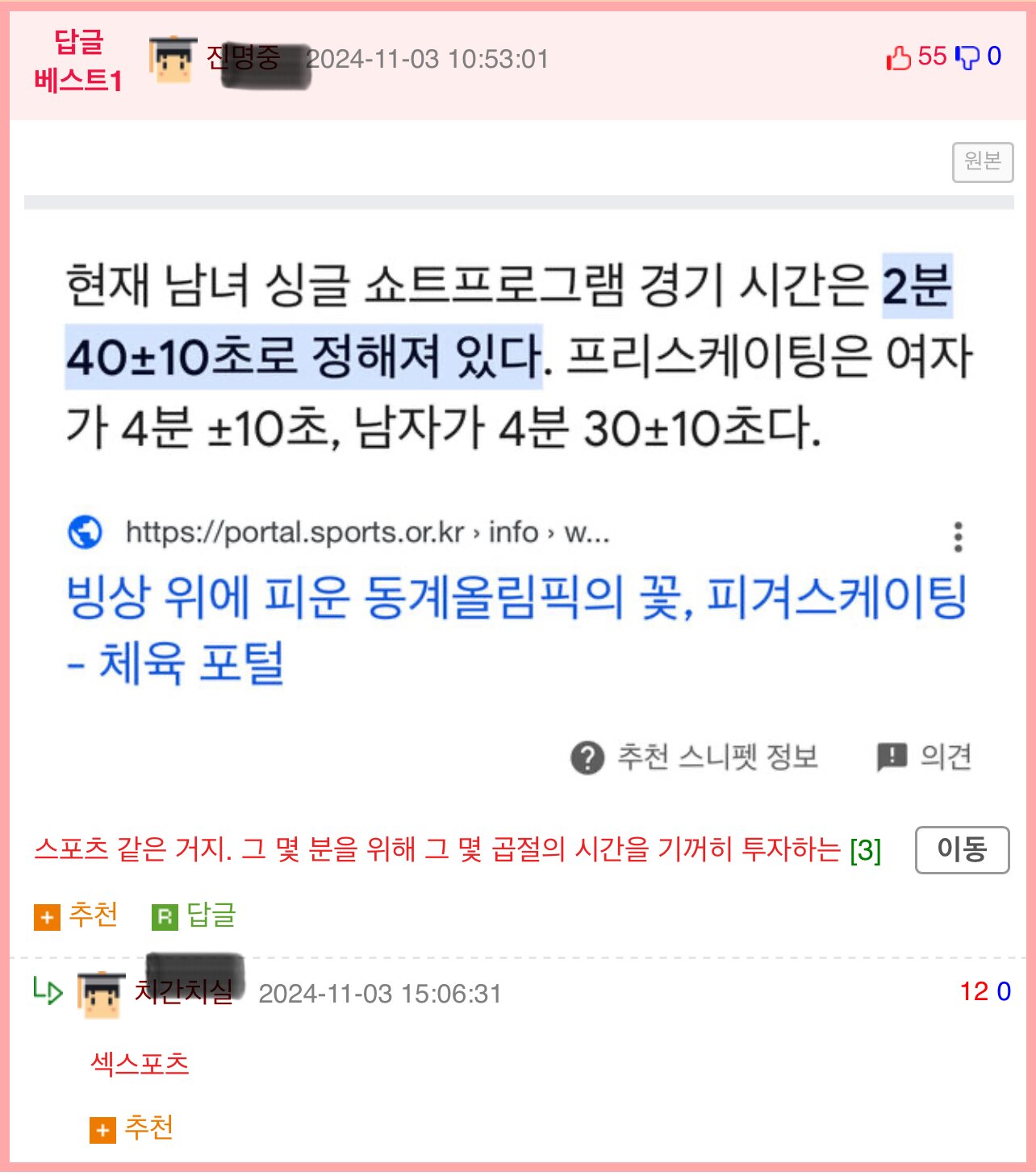Tap the 이동 button

click(962, 849)
